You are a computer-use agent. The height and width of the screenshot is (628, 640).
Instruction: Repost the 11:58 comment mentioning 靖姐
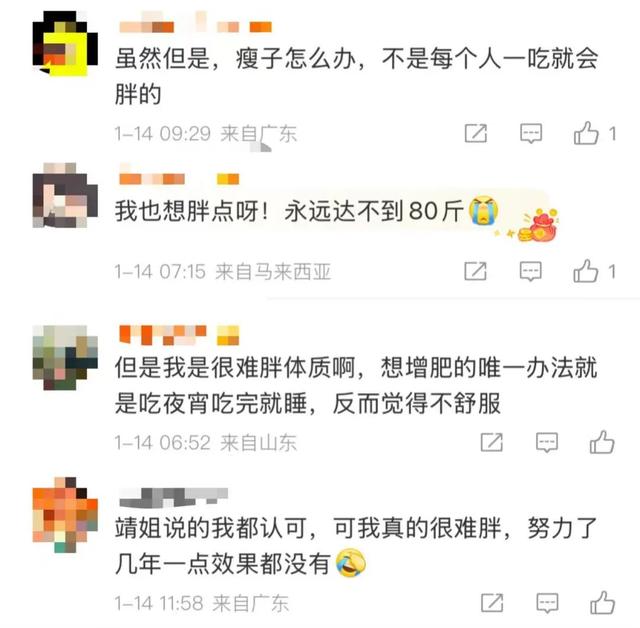point(491,603)
